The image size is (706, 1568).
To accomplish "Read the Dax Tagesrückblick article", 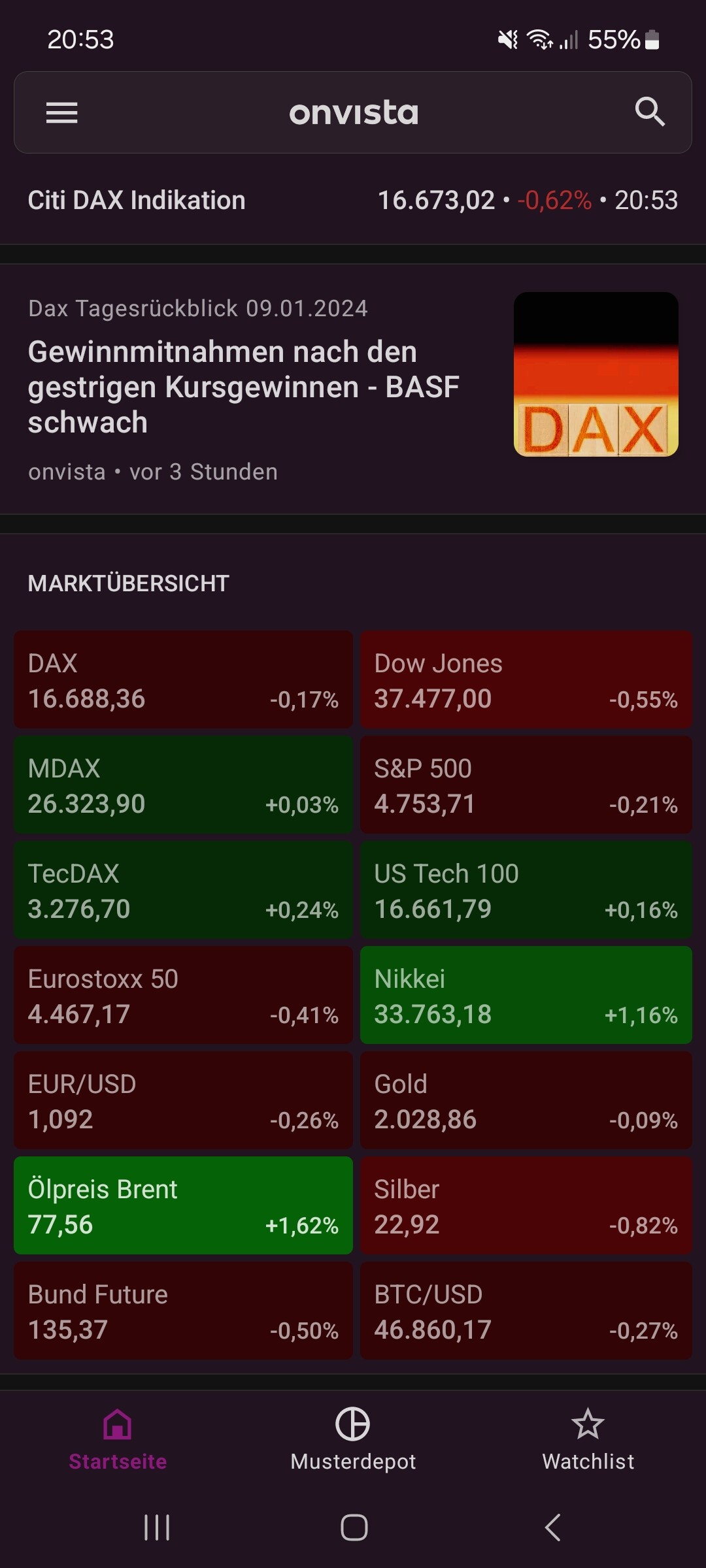I will point(261,387).
